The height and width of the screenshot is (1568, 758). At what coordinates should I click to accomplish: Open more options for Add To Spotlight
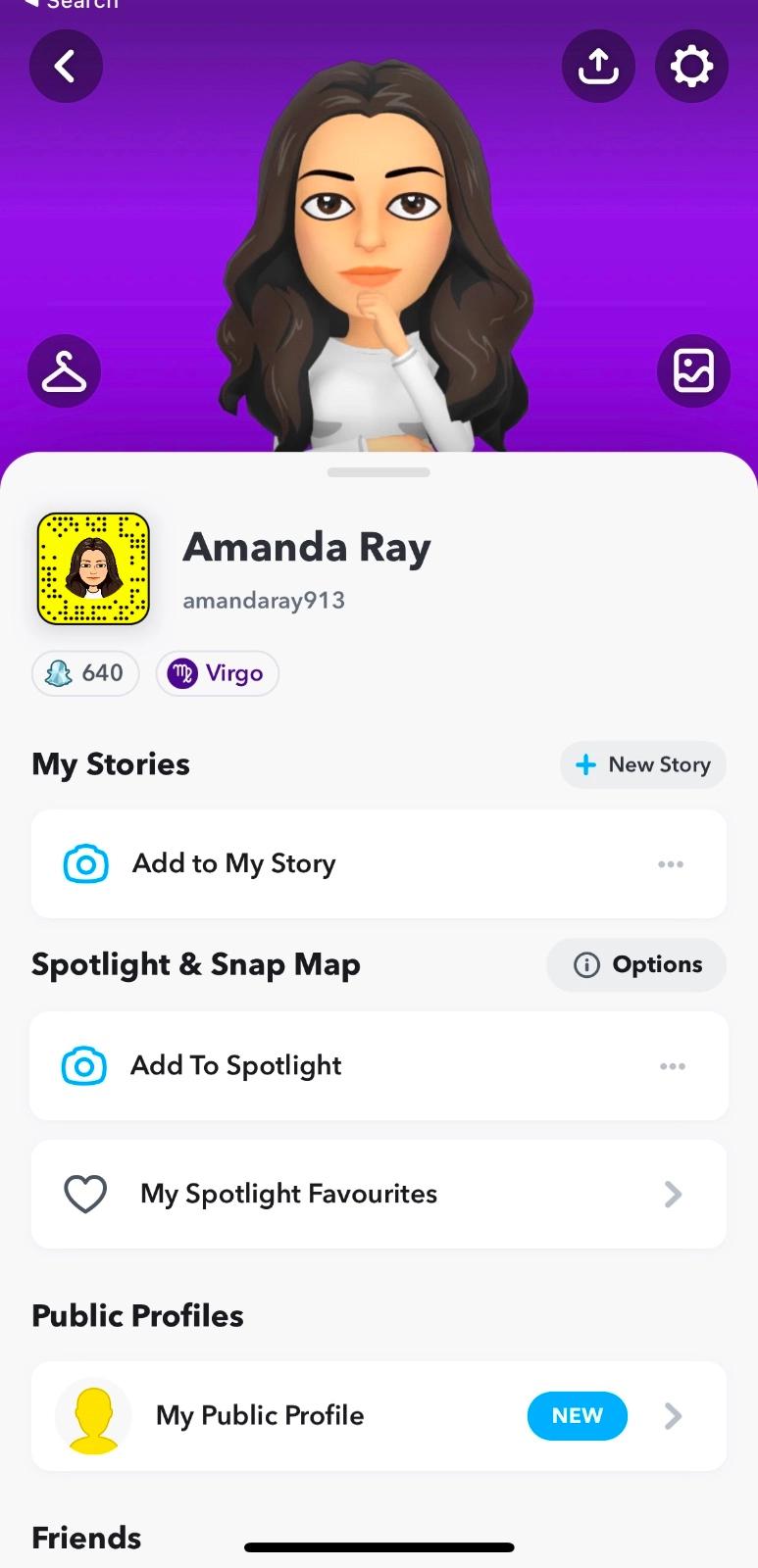673,1066
